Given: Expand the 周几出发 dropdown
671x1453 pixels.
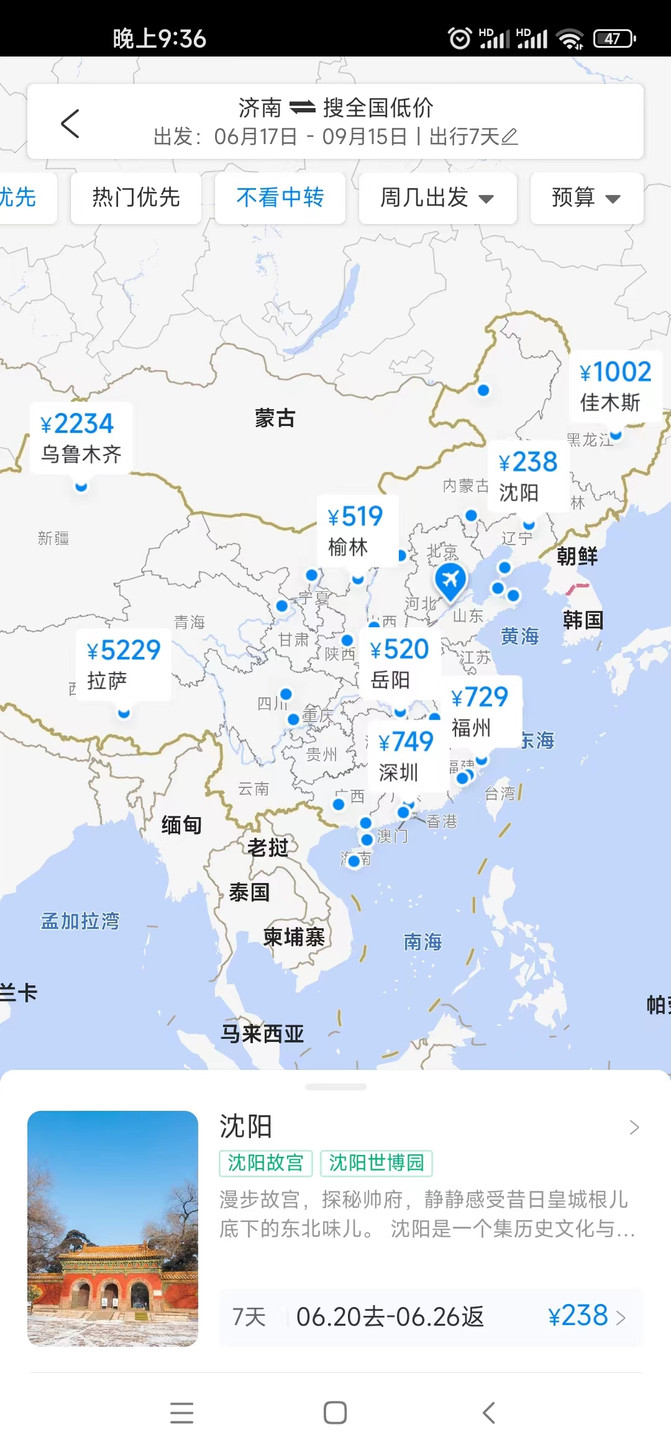Looking at the screenshot, I should coord(437,198).
